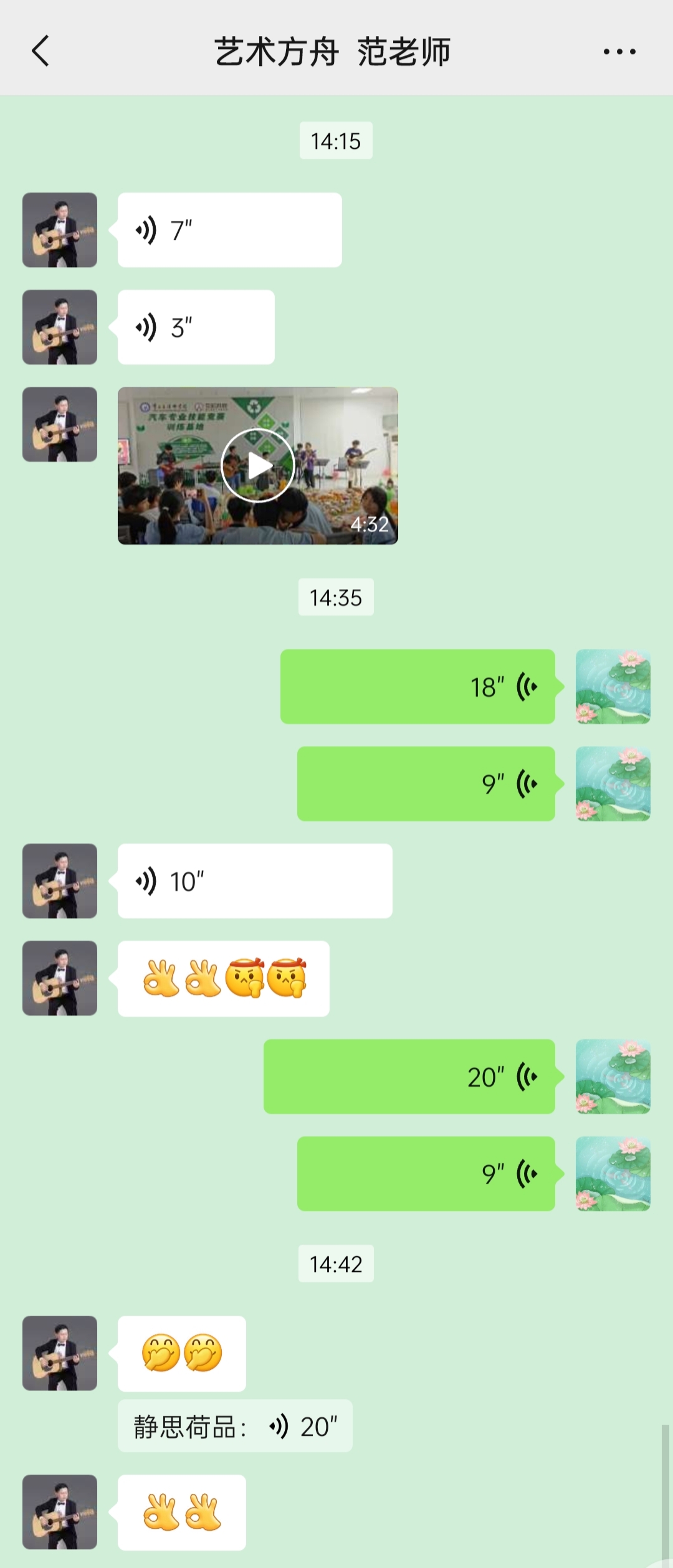Play the sent 20-second voice message
The height and width of the screenshot is (1568, 673).
[409, 1077]
